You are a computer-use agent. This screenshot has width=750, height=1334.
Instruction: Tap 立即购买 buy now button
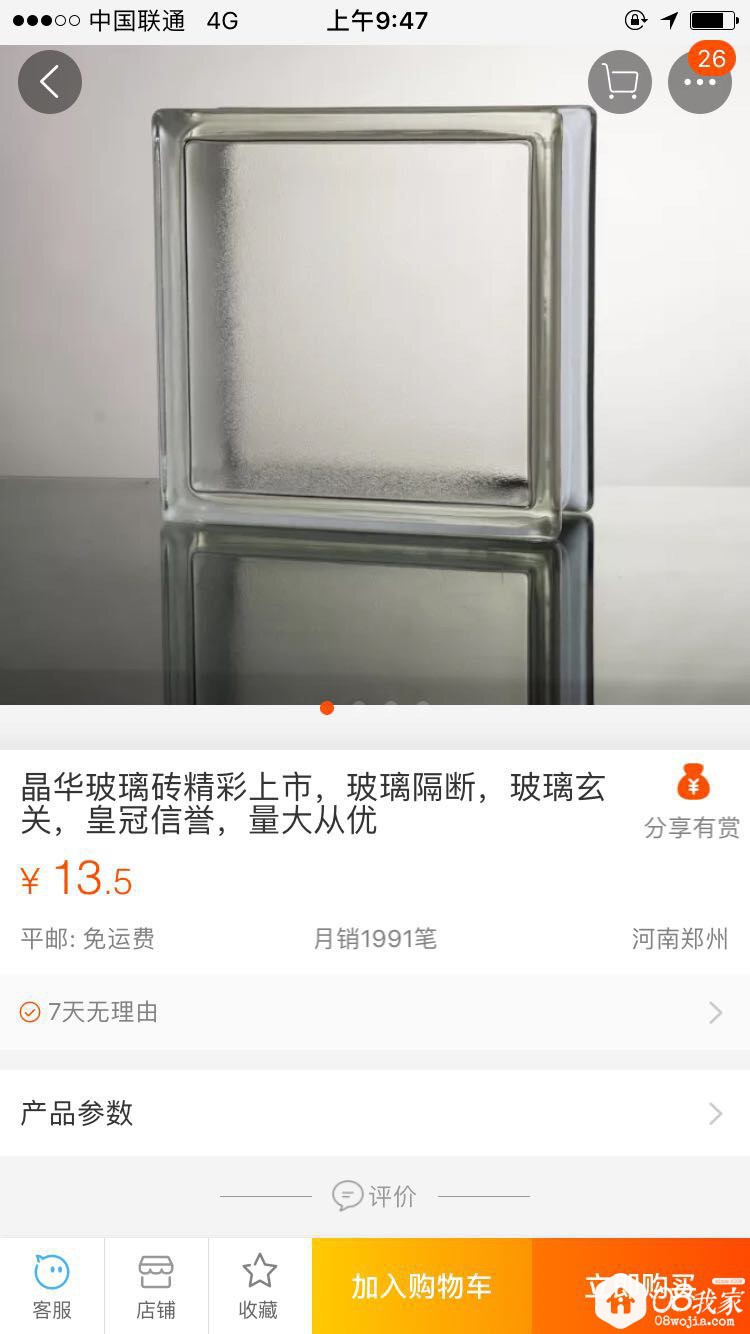(x=640, y=1286)
